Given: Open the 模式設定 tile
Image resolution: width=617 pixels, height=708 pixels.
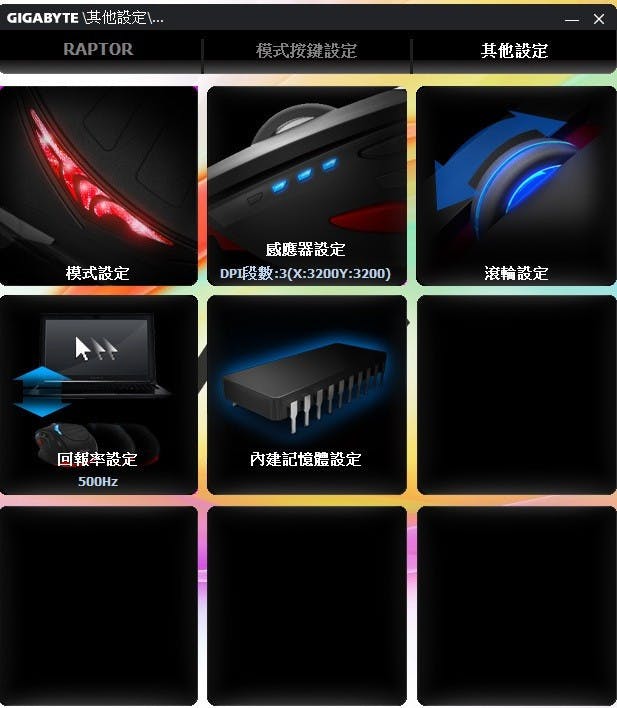Looking at the screenshot, I should tap(98, 186).
